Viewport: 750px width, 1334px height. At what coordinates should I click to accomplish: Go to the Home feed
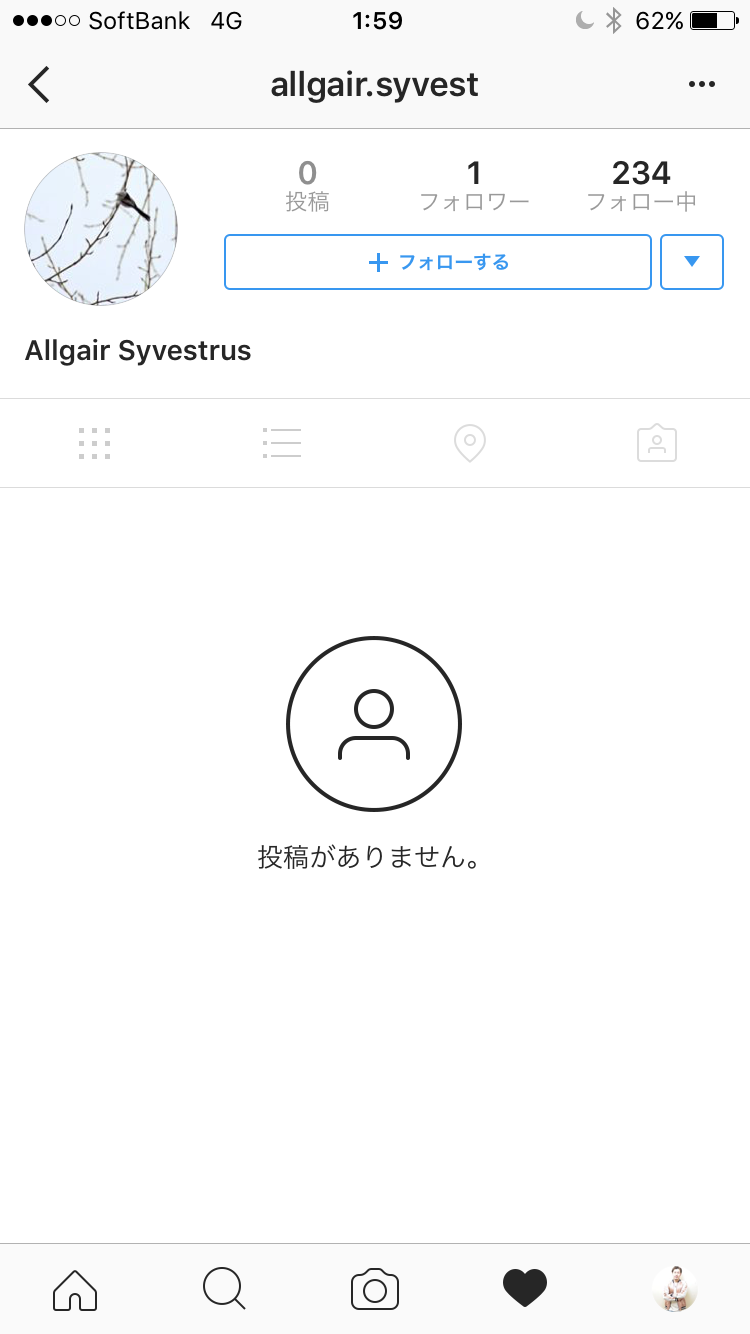click(x=75, y=1289)
